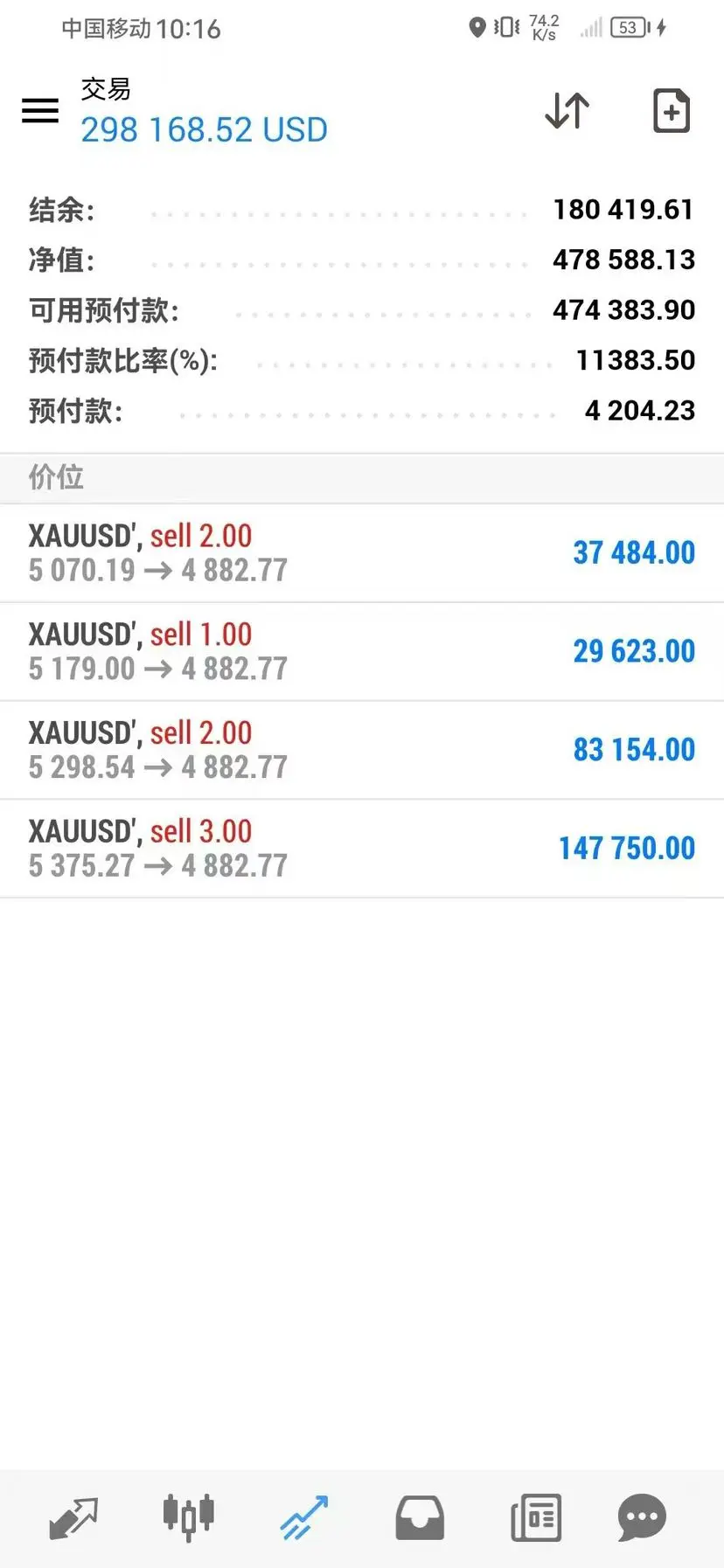Image resolution: width=724 pixels, height=1568 pixels.
Task: Open the XAUUSD sell position from 5 179.00
Action: tap(361, 652)
